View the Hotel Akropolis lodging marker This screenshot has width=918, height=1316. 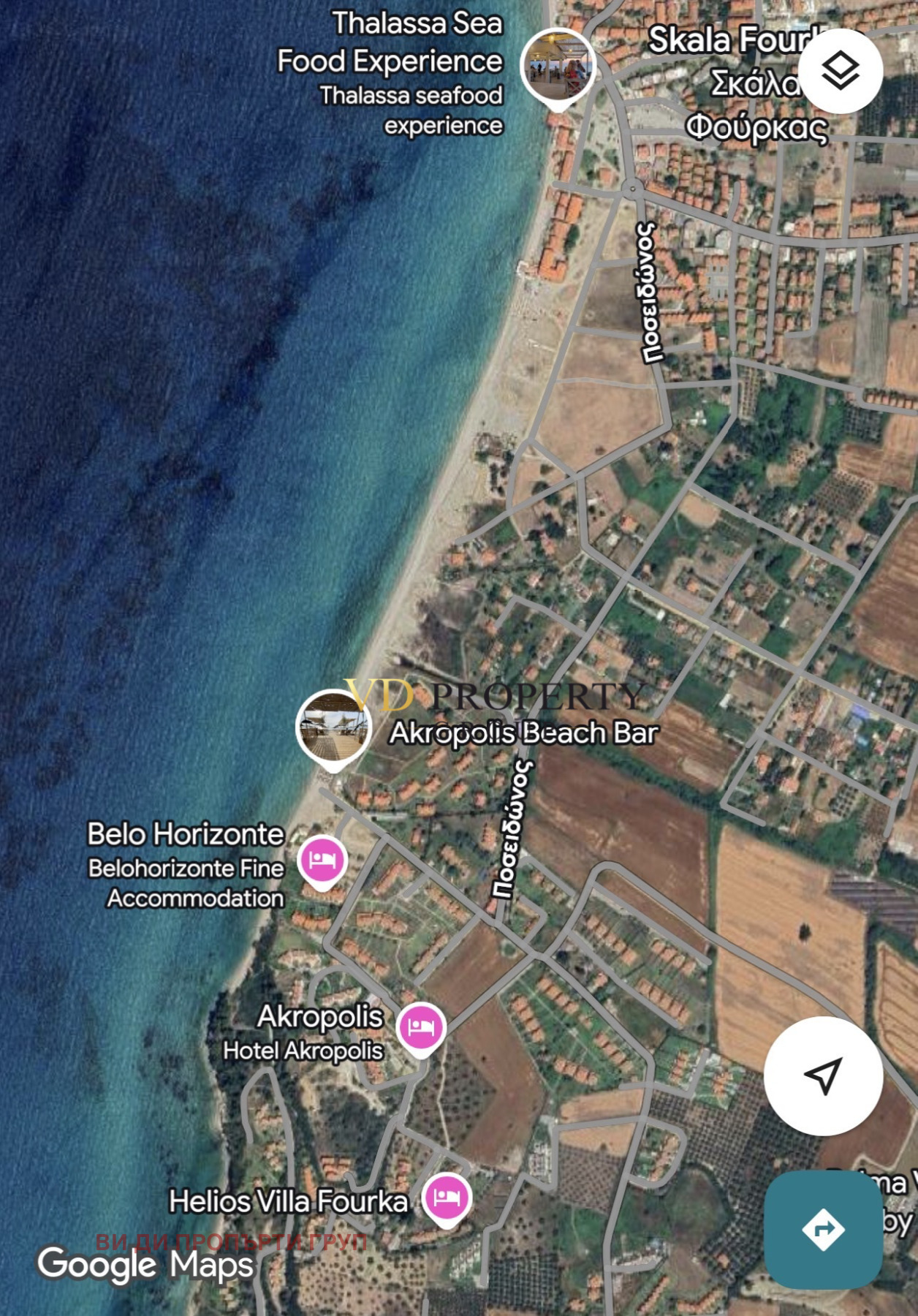[421, 1027]
